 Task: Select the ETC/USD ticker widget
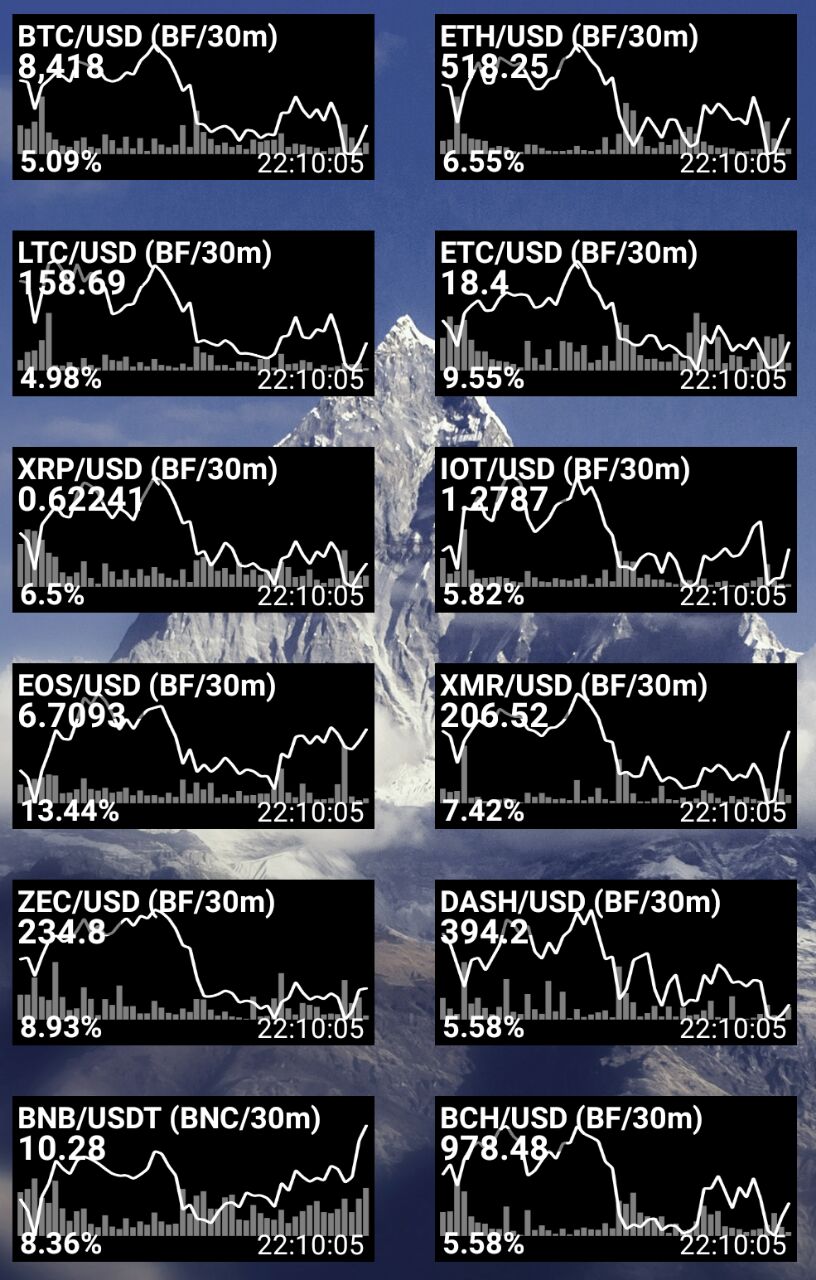coord(615,313)
